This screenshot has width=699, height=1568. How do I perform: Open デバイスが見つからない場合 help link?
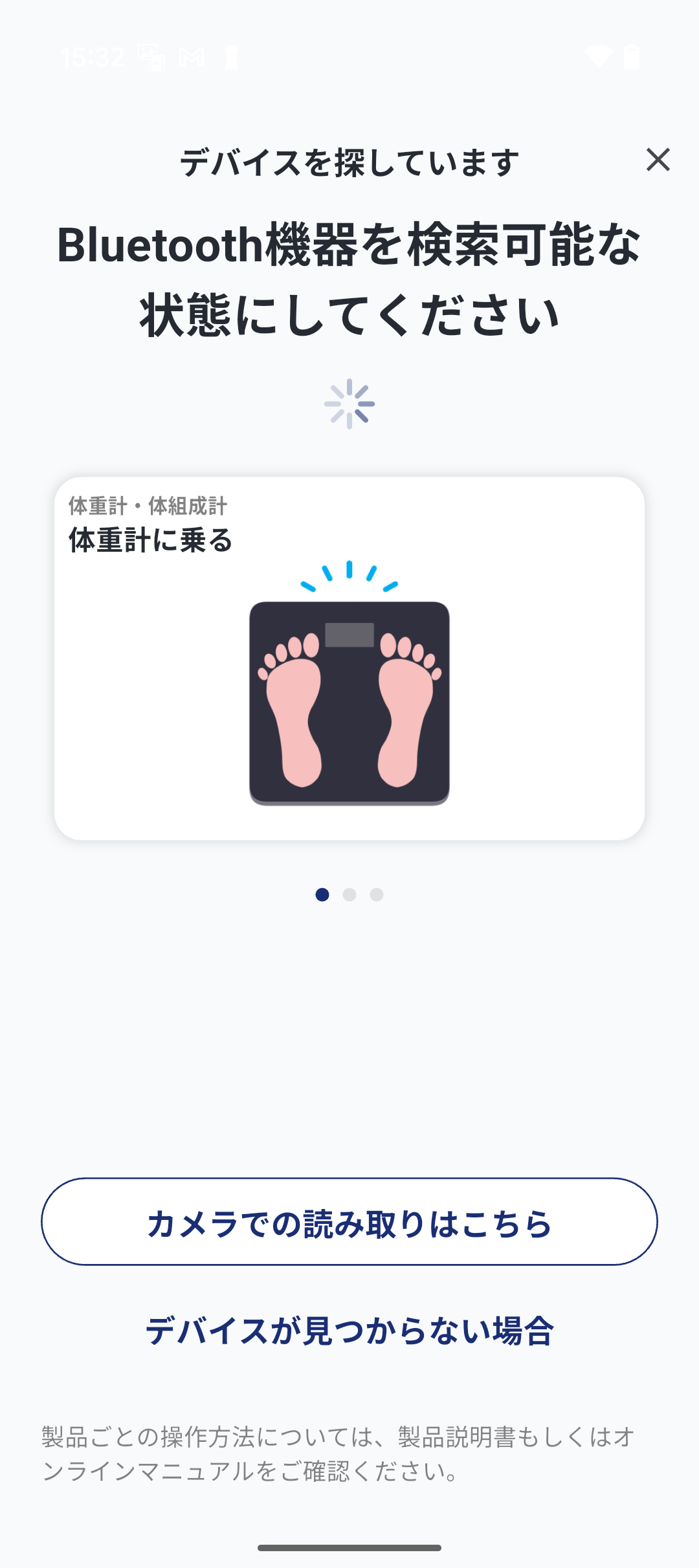point(349,1331)
